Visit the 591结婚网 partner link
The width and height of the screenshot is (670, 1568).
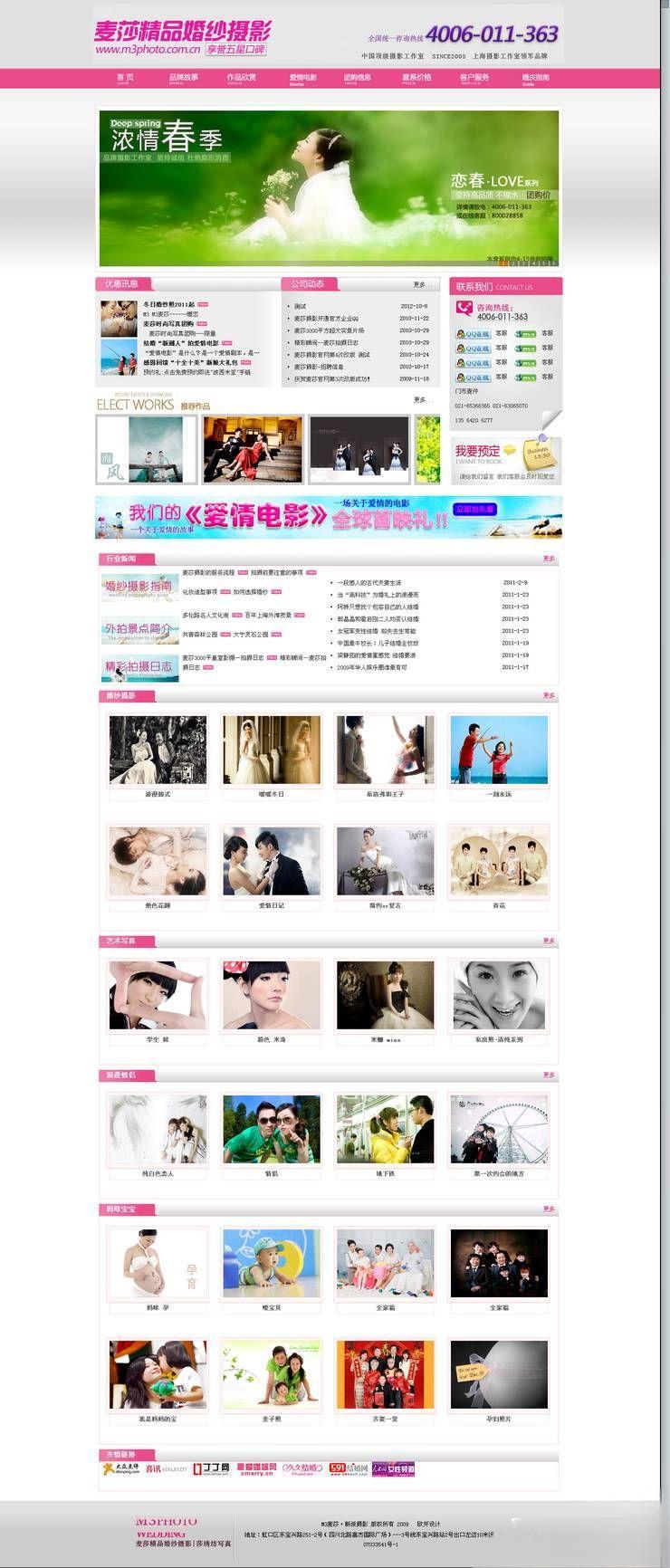(x=347, y=1468)
